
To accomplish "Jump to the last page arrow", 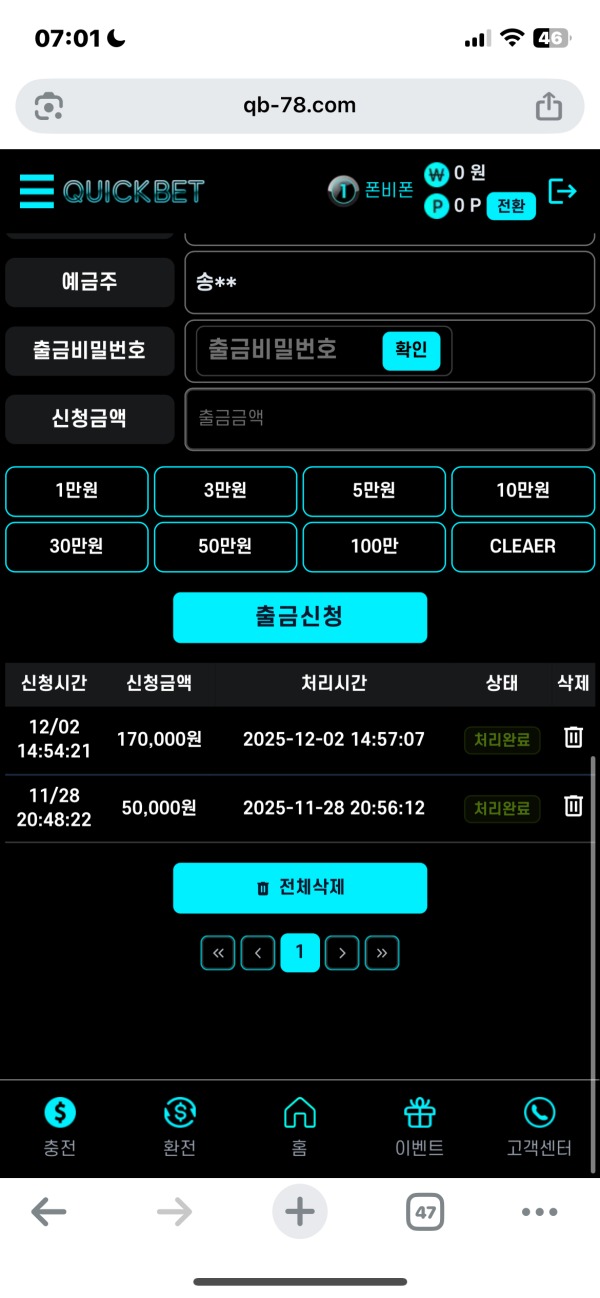I will click(382, 953).
